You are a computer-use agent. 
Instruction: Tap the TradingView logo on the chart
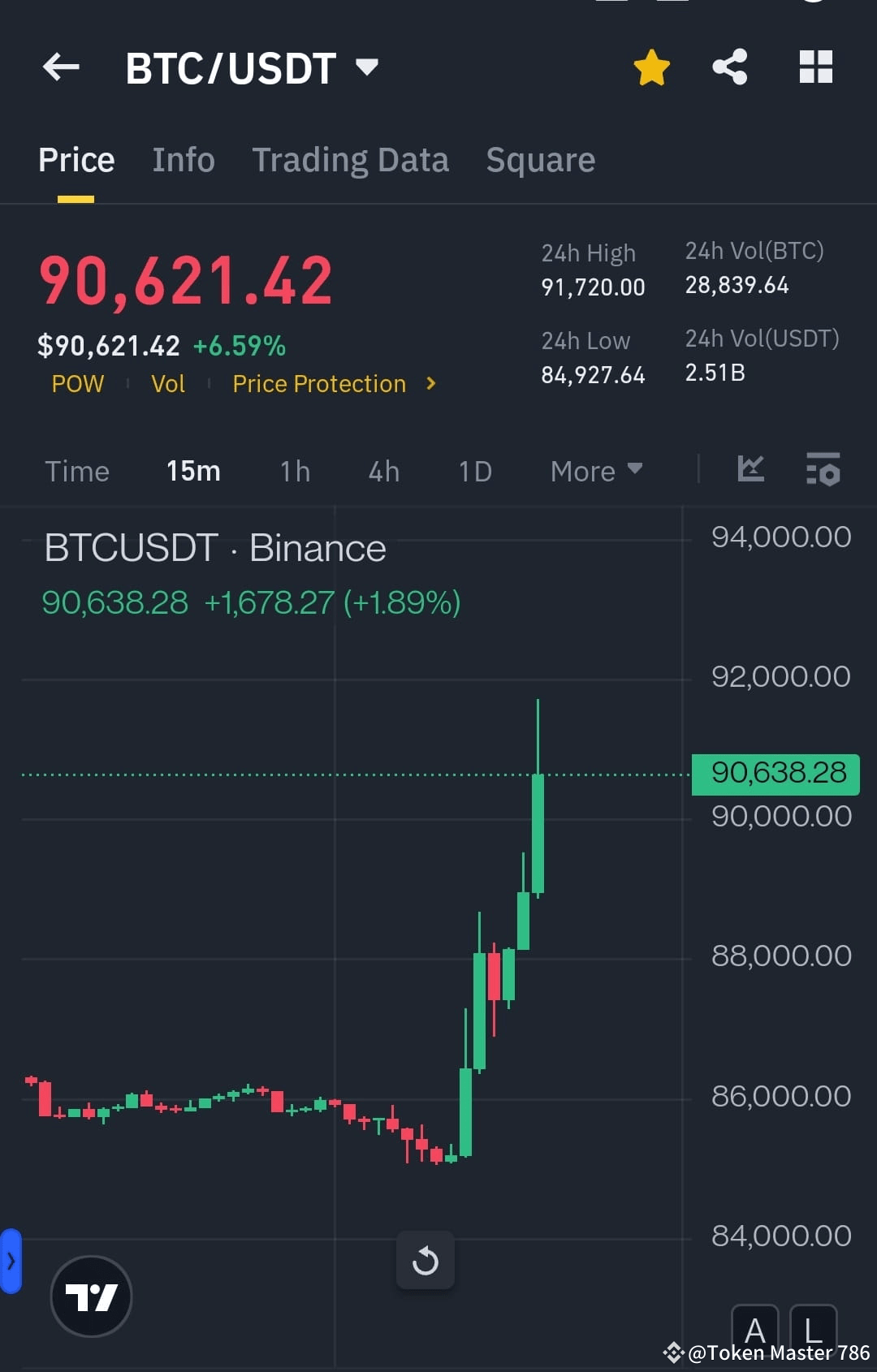coord(91,1296)
